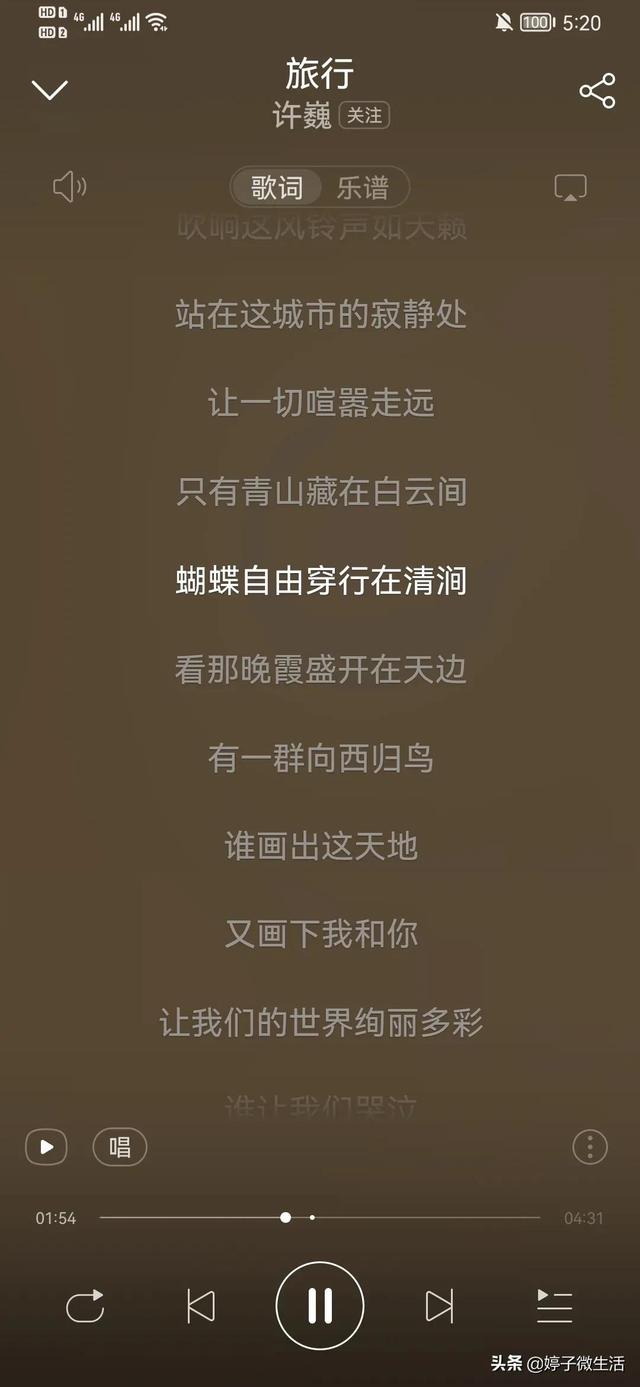Pause the current song

pyautogui.click(x=320, y=1306)
